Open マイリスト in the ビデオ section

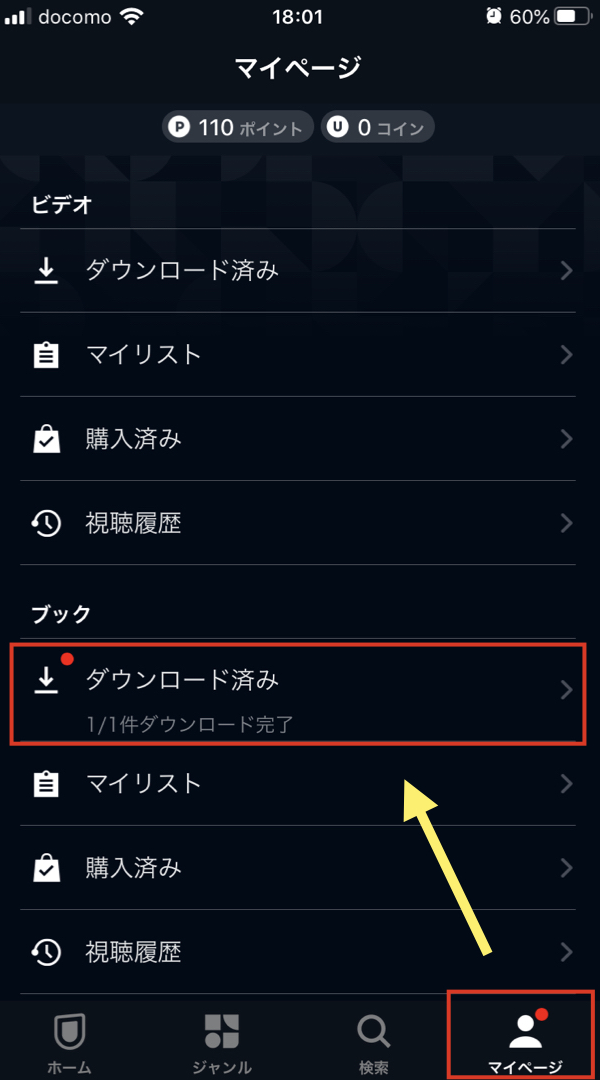[300, 355]
